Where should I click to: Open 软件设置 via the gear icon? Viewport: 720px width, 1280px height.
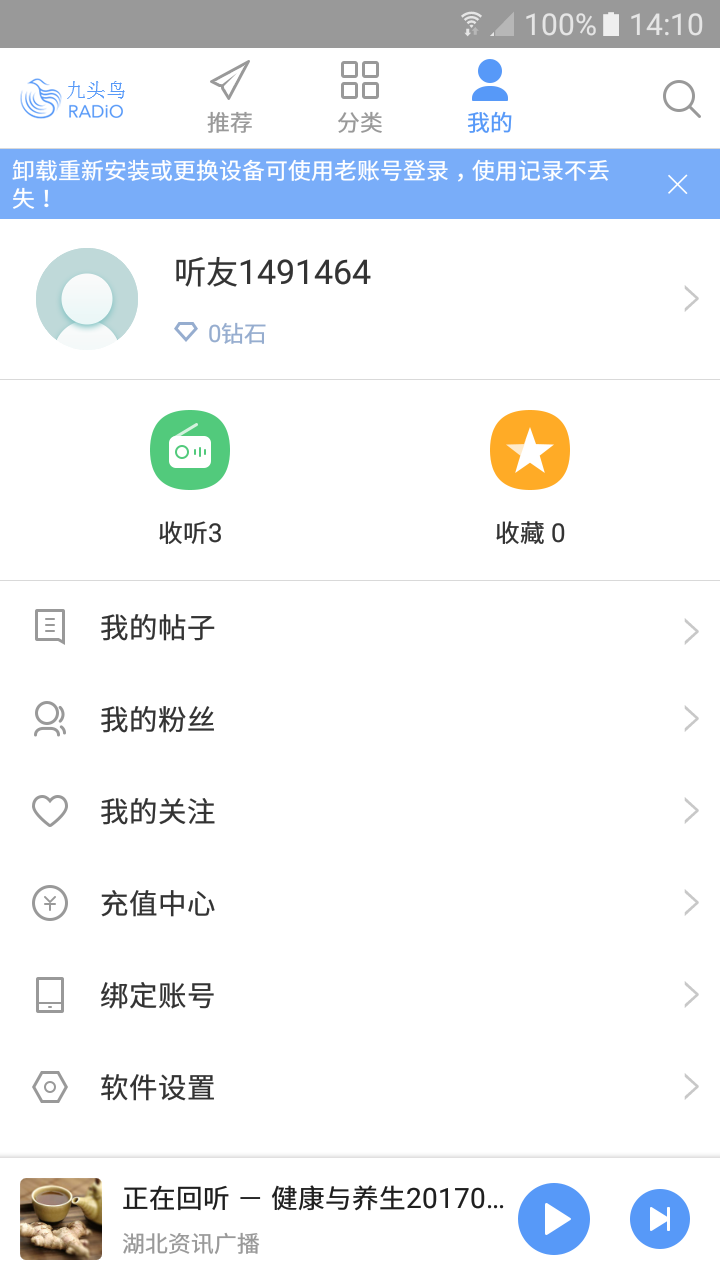50,1087
